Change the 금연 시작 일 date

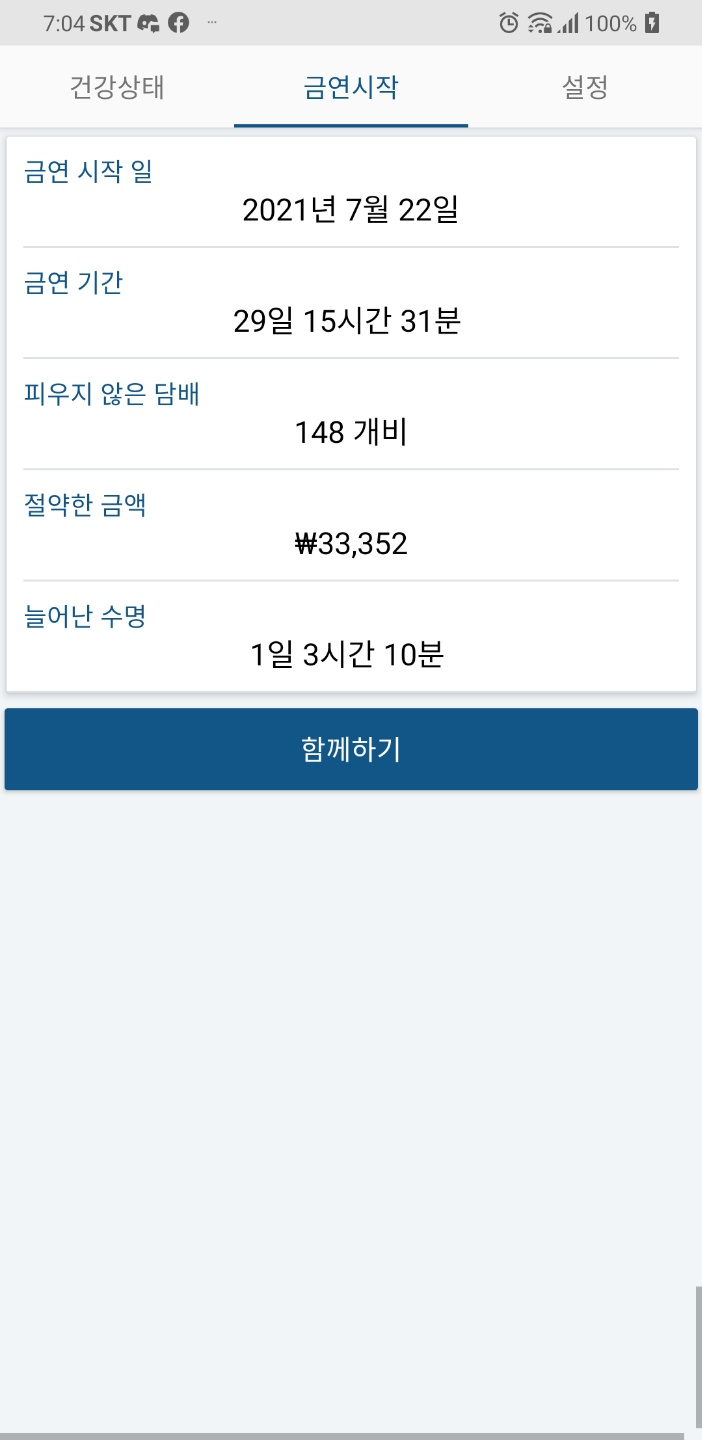[x=351, y=210]
